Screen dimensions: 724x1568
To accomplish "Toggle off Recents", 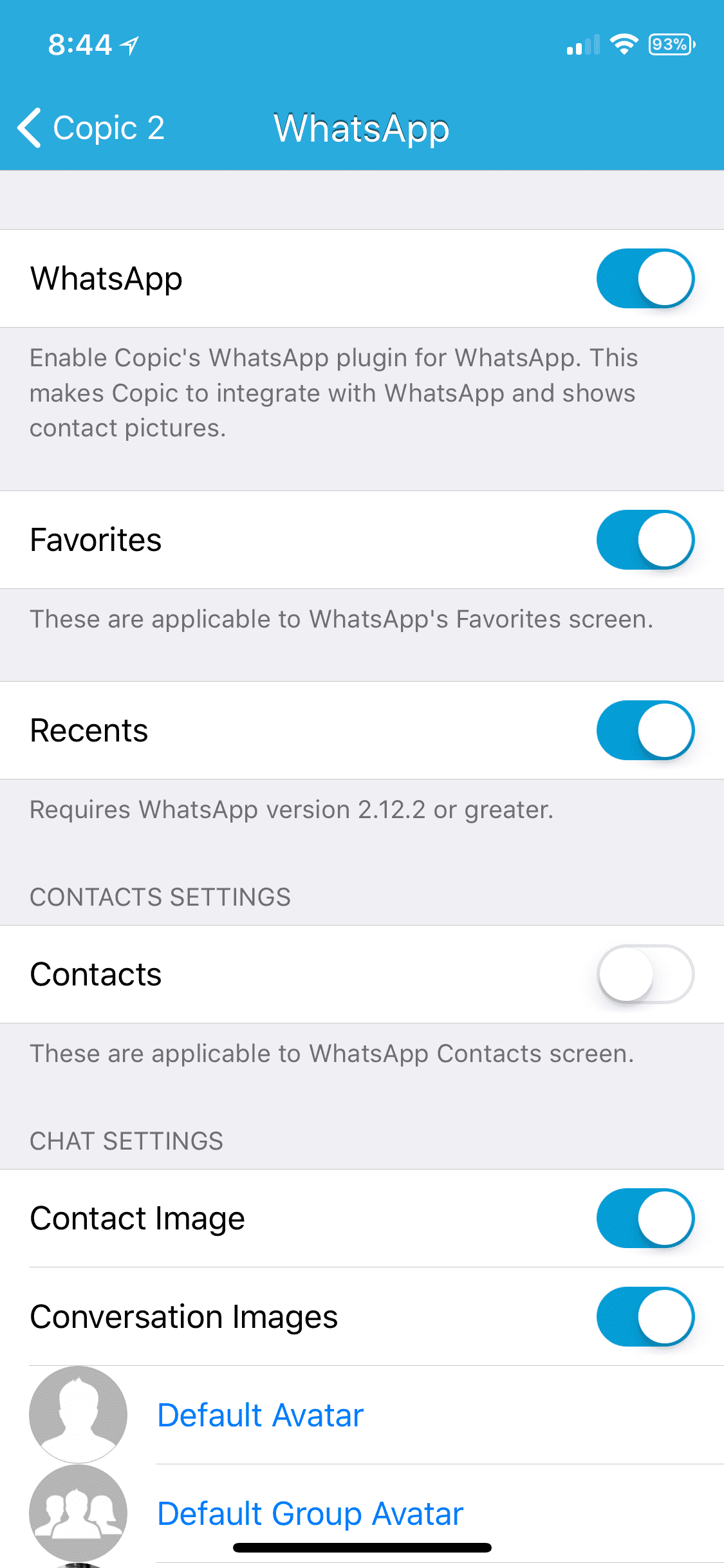I will pyautogui.click(x=645, y=730).
